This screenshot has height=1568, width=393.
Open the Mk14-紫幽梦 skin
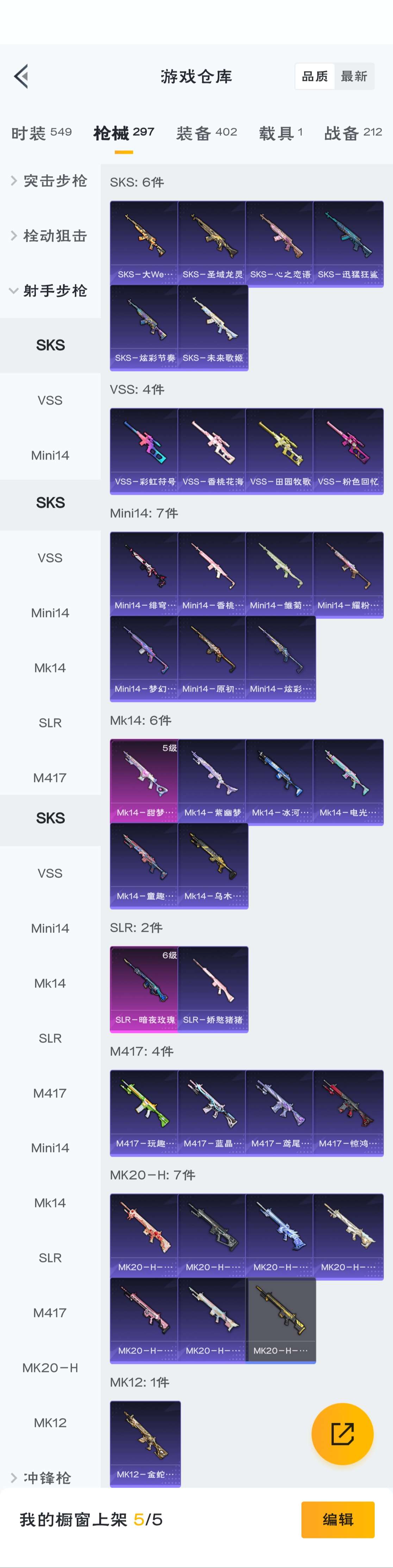pyautogui.click(x=212, y=781)
